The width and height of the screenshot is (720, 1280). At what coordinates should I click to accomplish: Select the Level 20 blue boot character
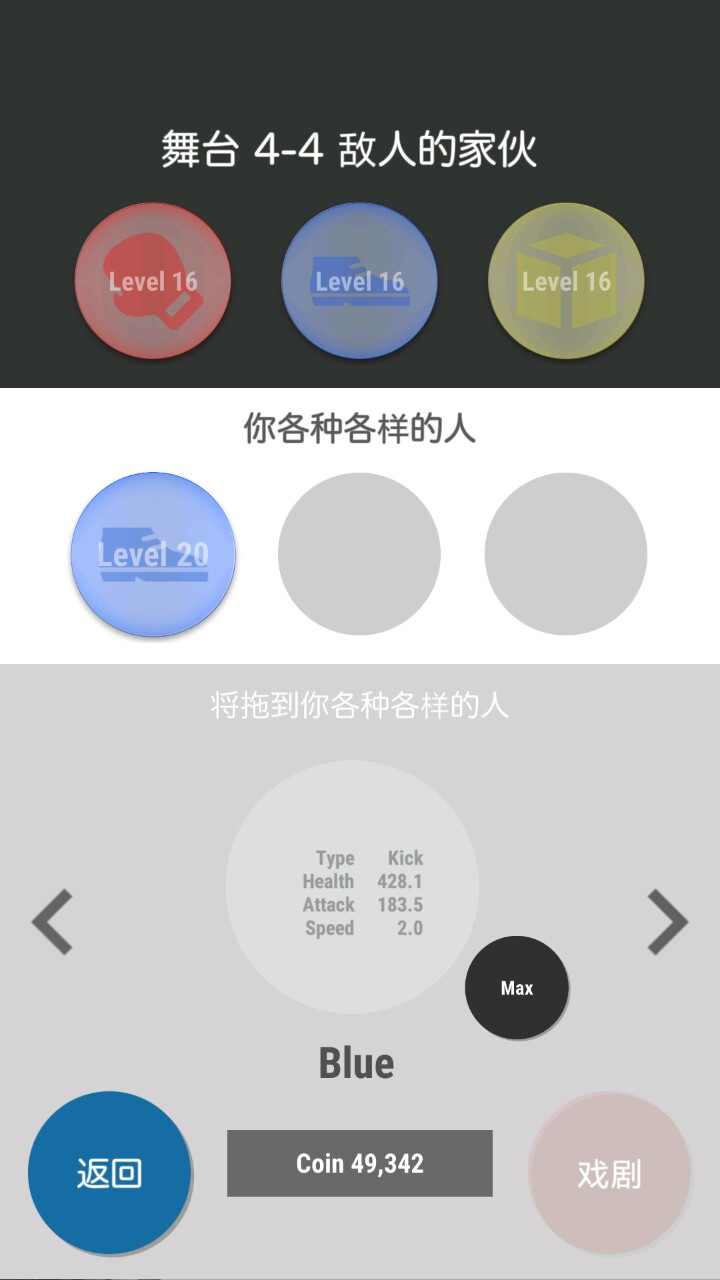pyautogui.click(x=153, y=554)
